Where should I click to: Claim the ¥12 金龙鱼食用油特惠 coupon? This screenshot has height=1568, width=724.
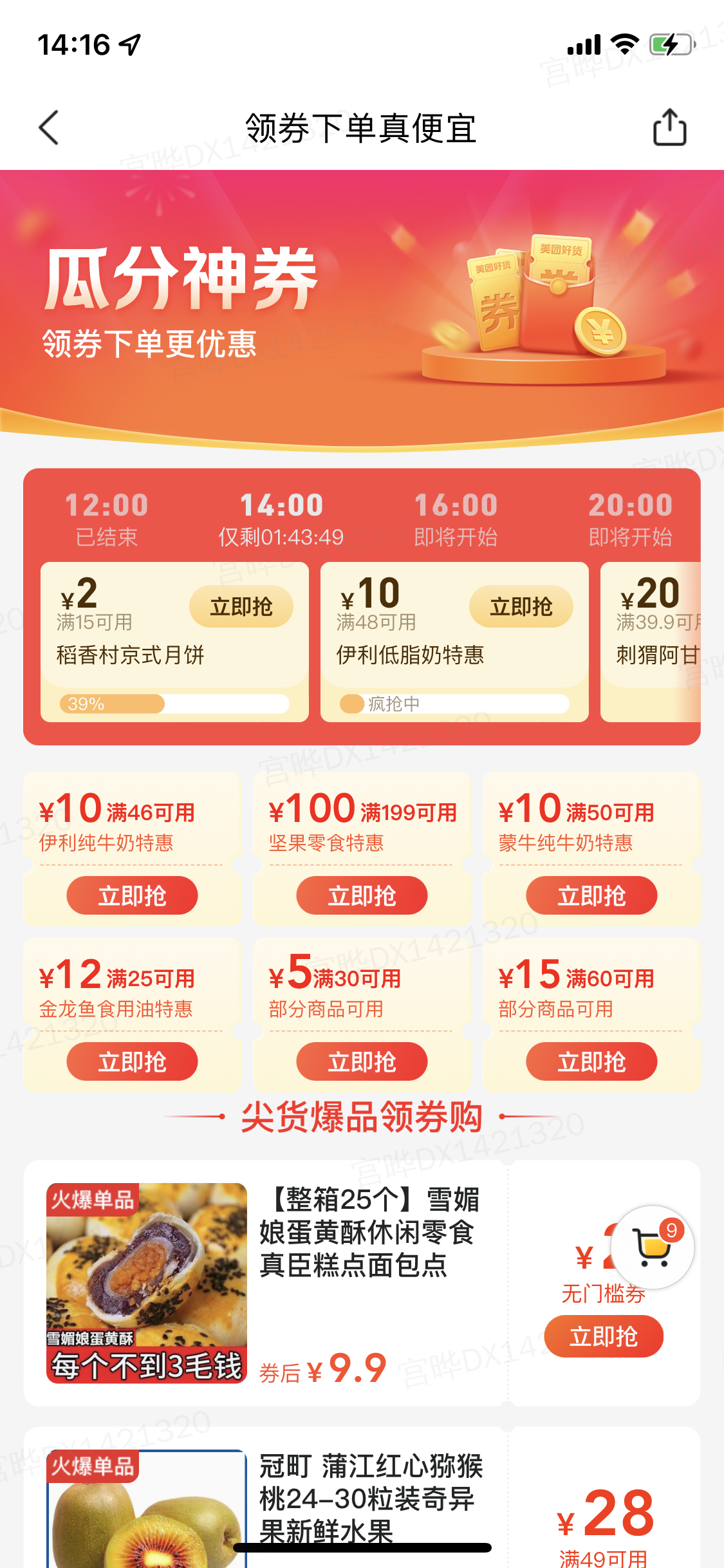pos(132,1061)
